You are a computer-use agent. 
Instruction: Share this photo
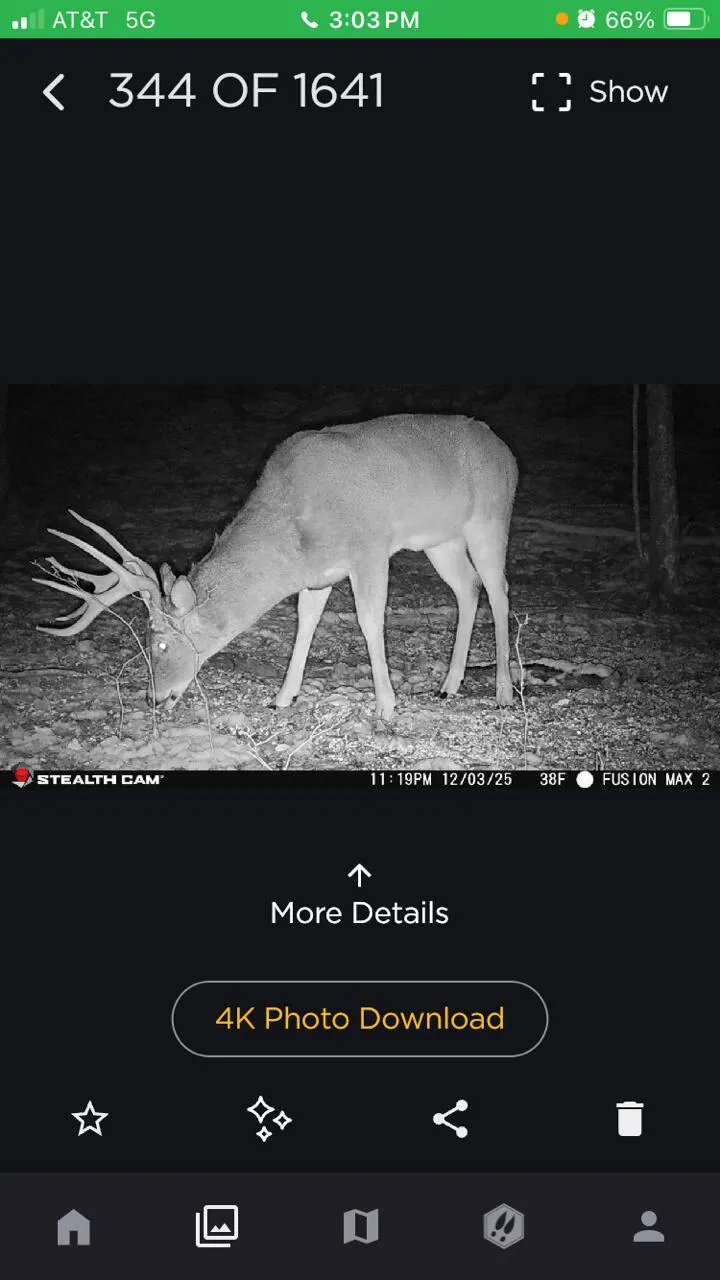(450, 1119)
